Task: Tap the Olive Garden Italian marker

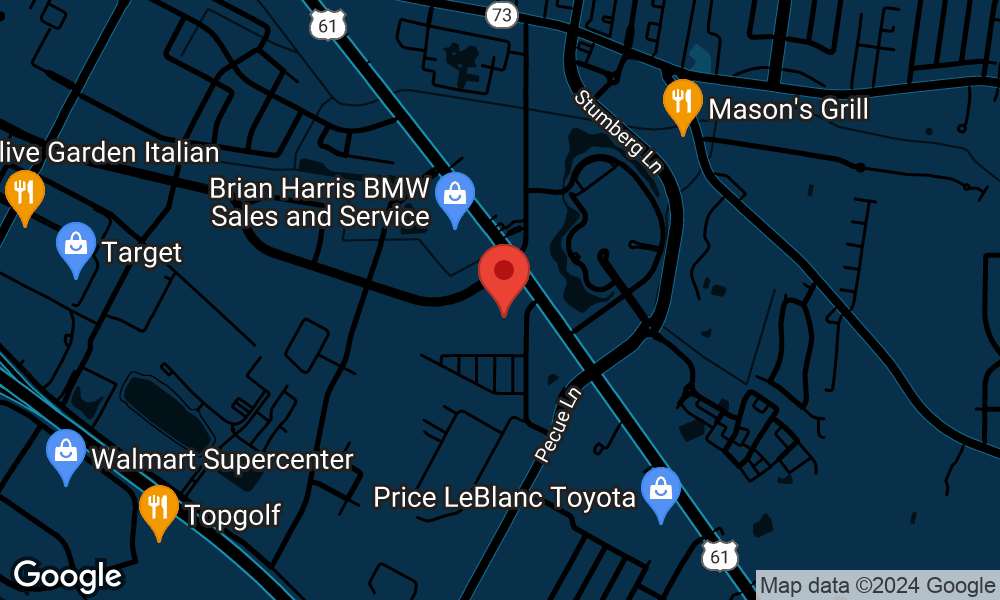Action: point(22,193)
